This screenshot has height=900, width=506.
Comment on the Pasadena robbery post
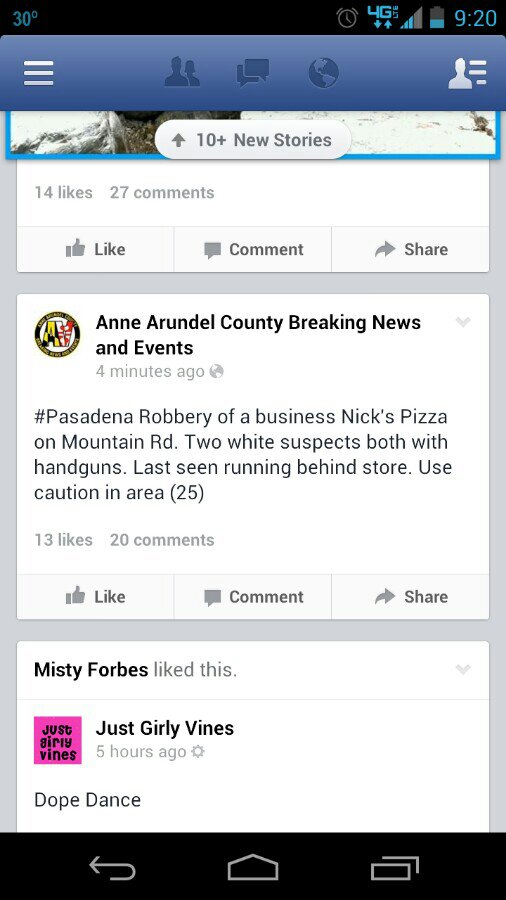(x=252, y=597)
